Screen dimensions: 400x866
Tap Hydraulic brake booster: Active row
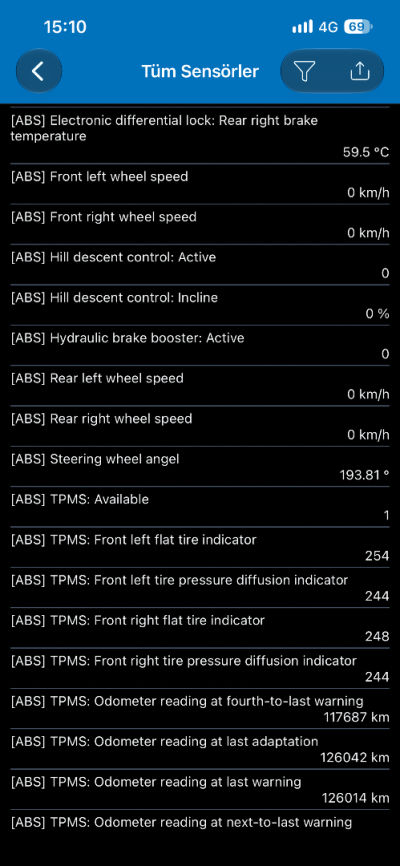point(200,346)
